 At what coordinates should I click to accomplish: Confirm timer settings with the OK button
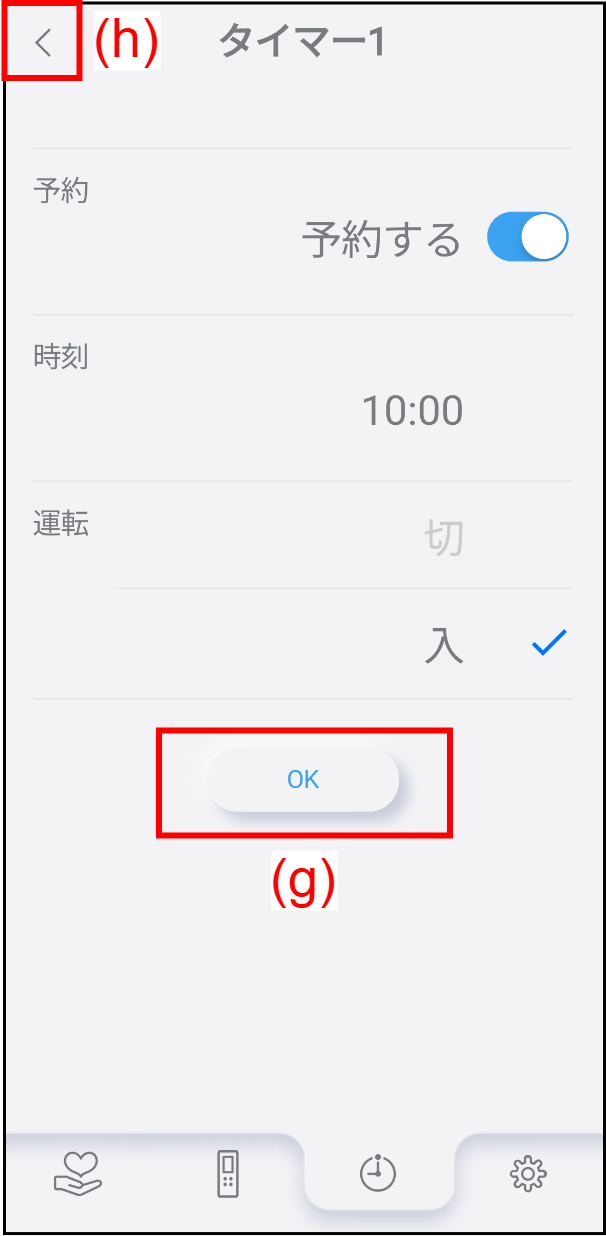click(303, 780)
